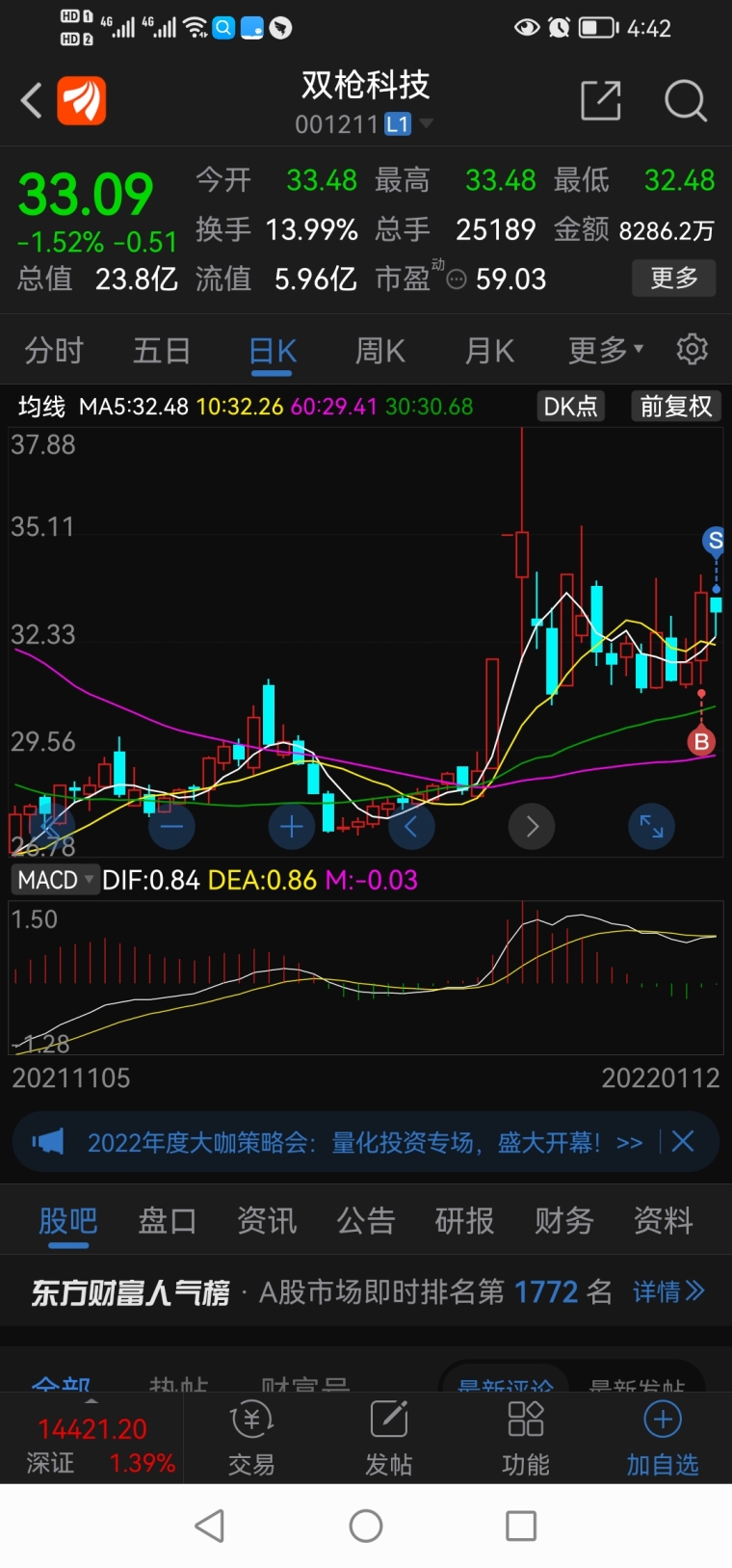732x1568 pixels.
Task: Open the search magnifier icon
Action: click(x=686, y=100)
